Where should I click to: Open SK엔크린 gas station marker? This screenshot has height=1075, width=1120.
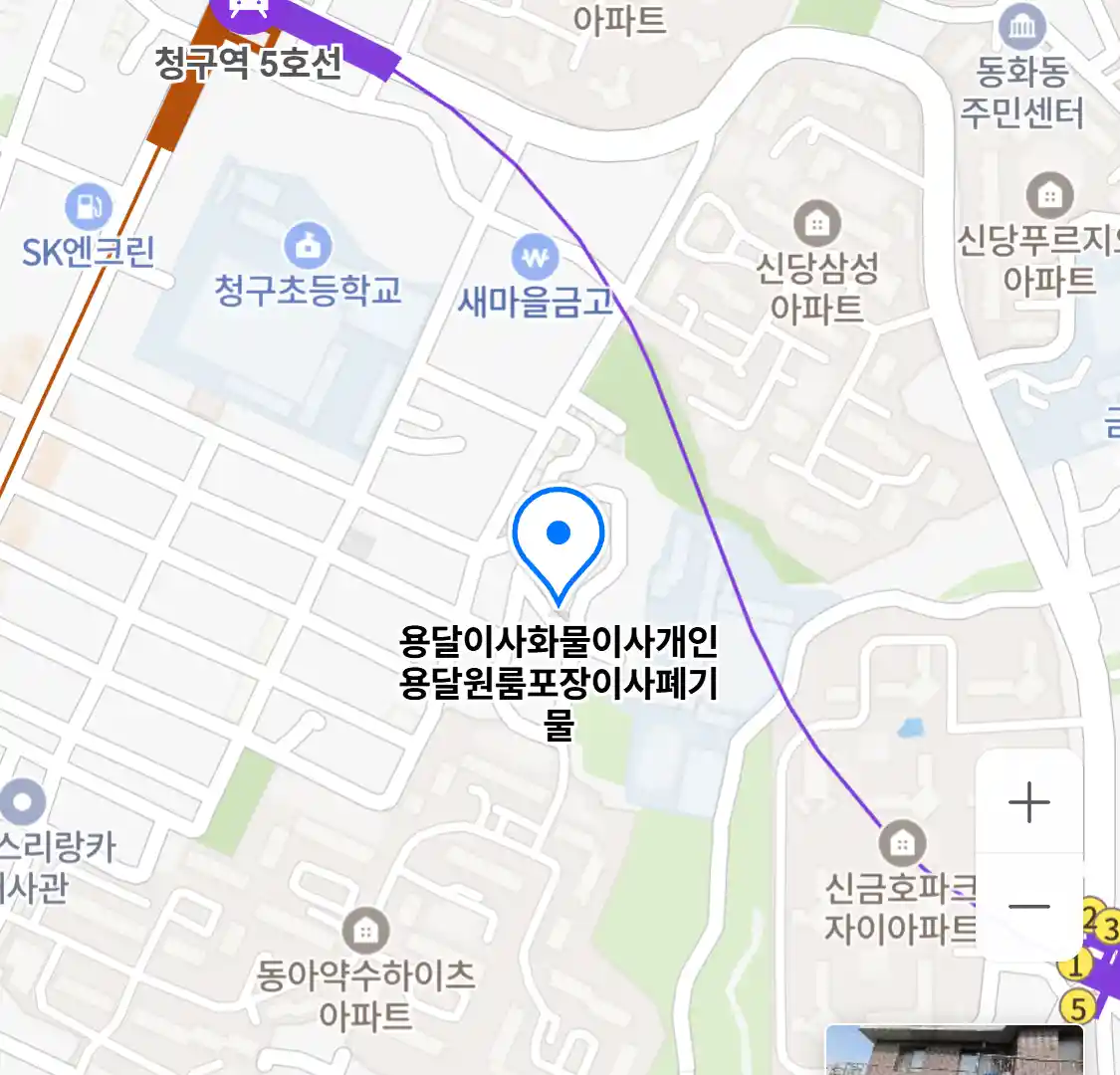(x=89, y=207)
